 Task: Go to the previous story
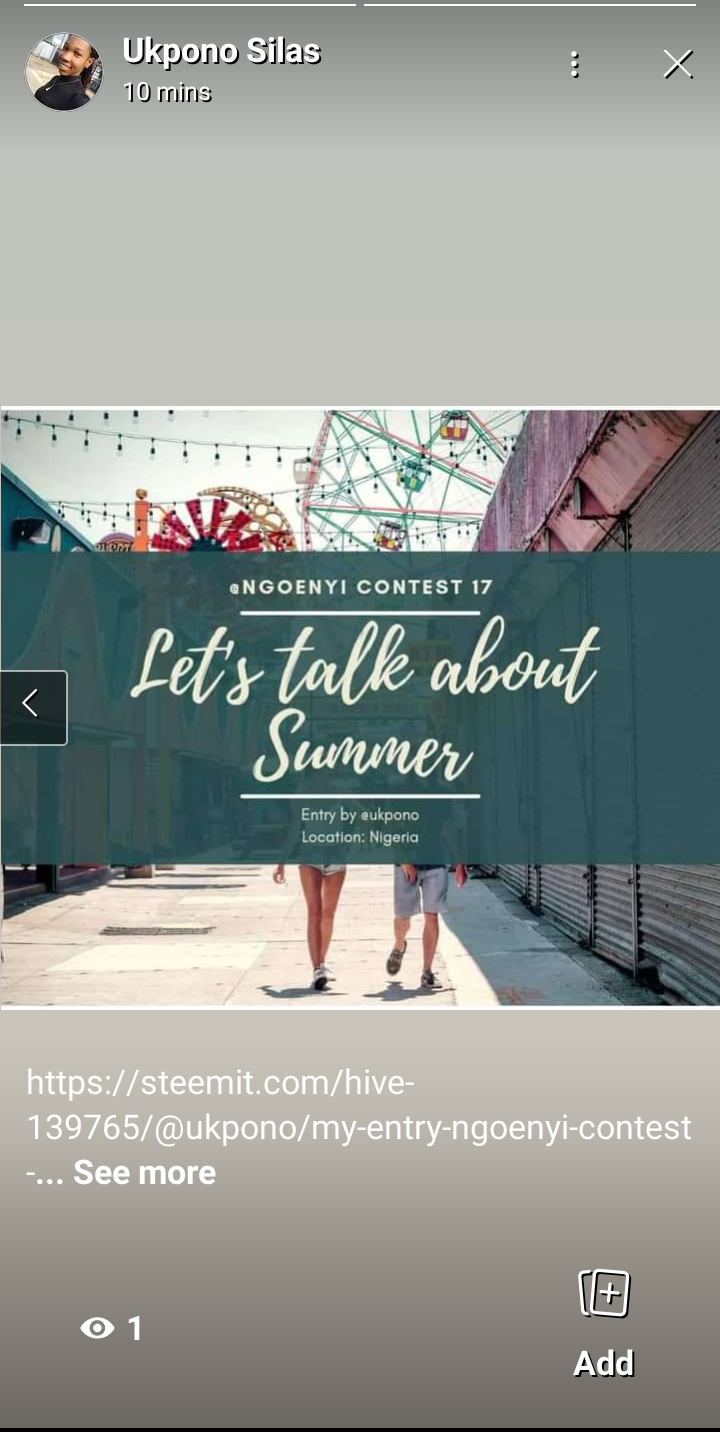pyautogui.click(x=32, y=706)
